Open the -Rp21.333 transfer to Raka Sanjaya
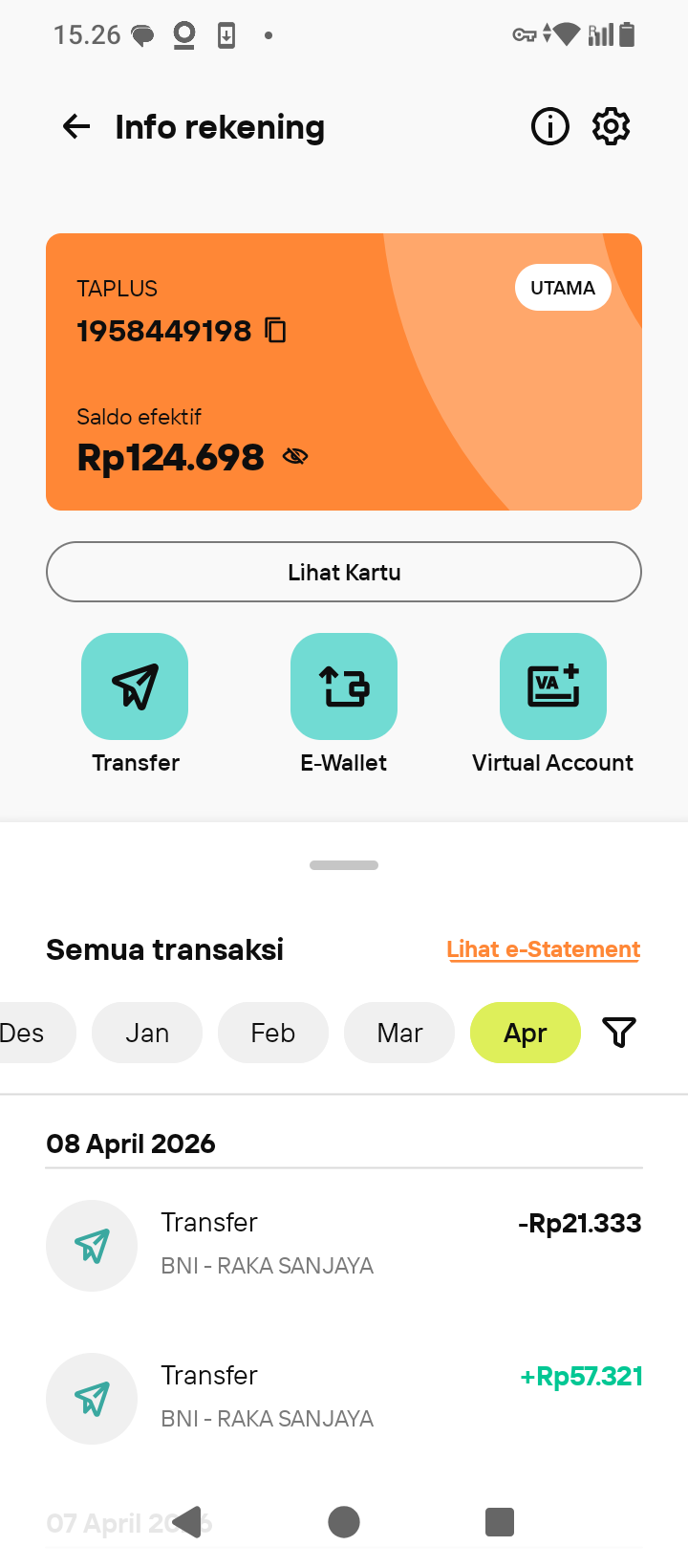Viewport: 688px width, 1568px height. tap(344, 1243)
